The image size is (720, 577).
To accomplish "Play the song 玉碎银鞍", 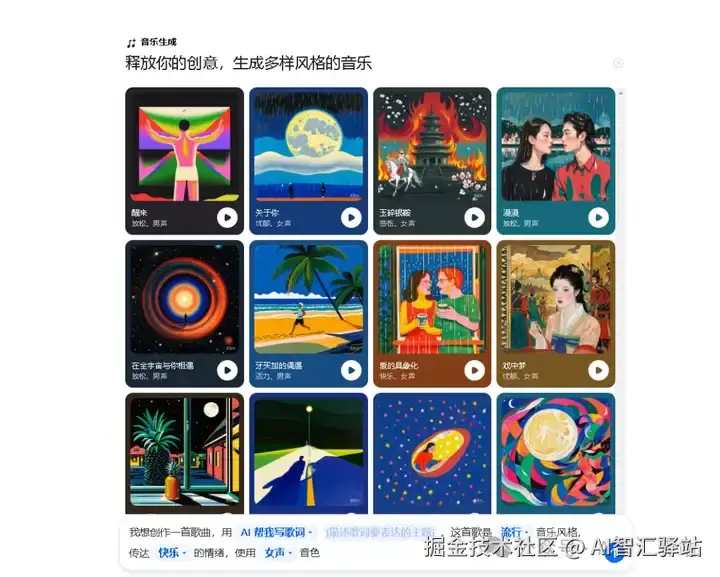I will (474, 216).
